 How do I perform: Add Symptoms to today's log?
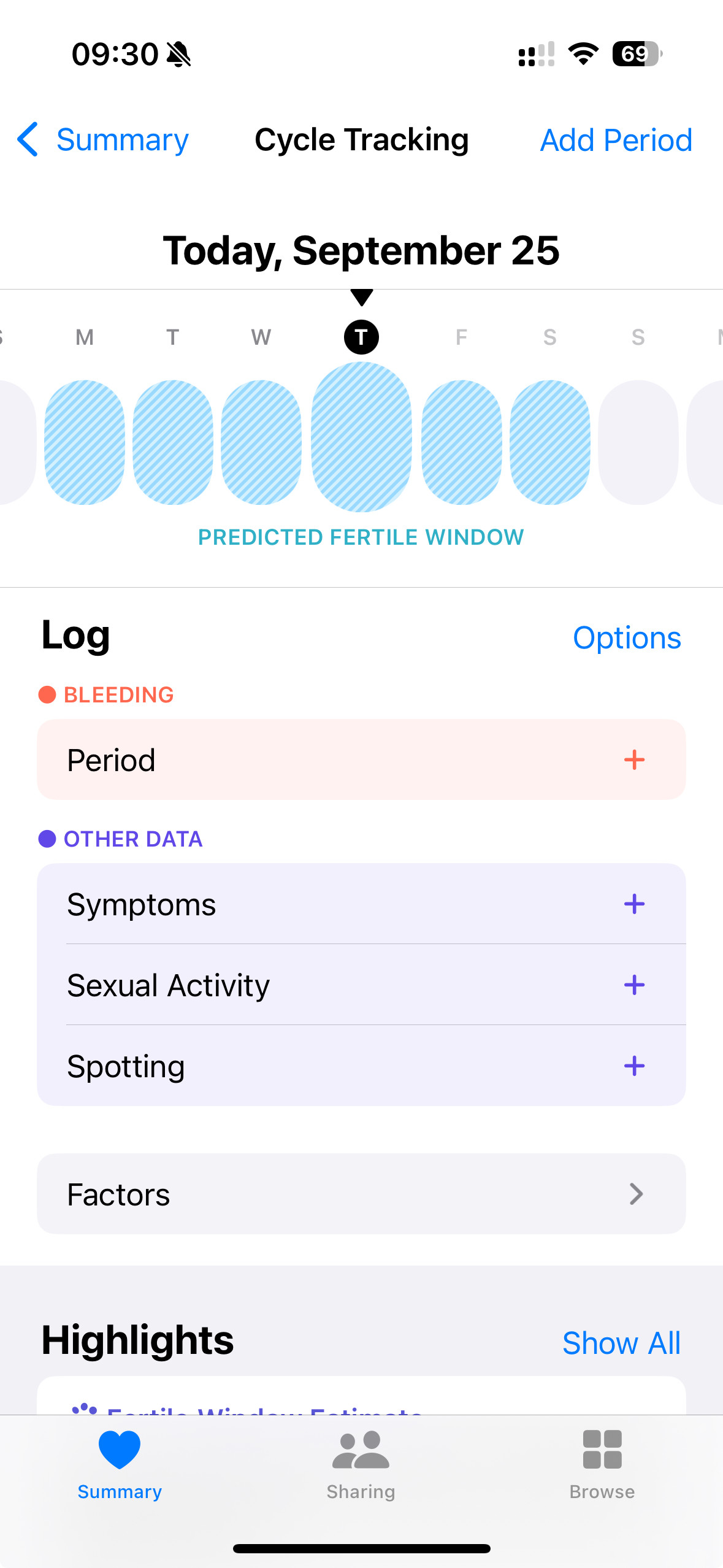point(634,904)
